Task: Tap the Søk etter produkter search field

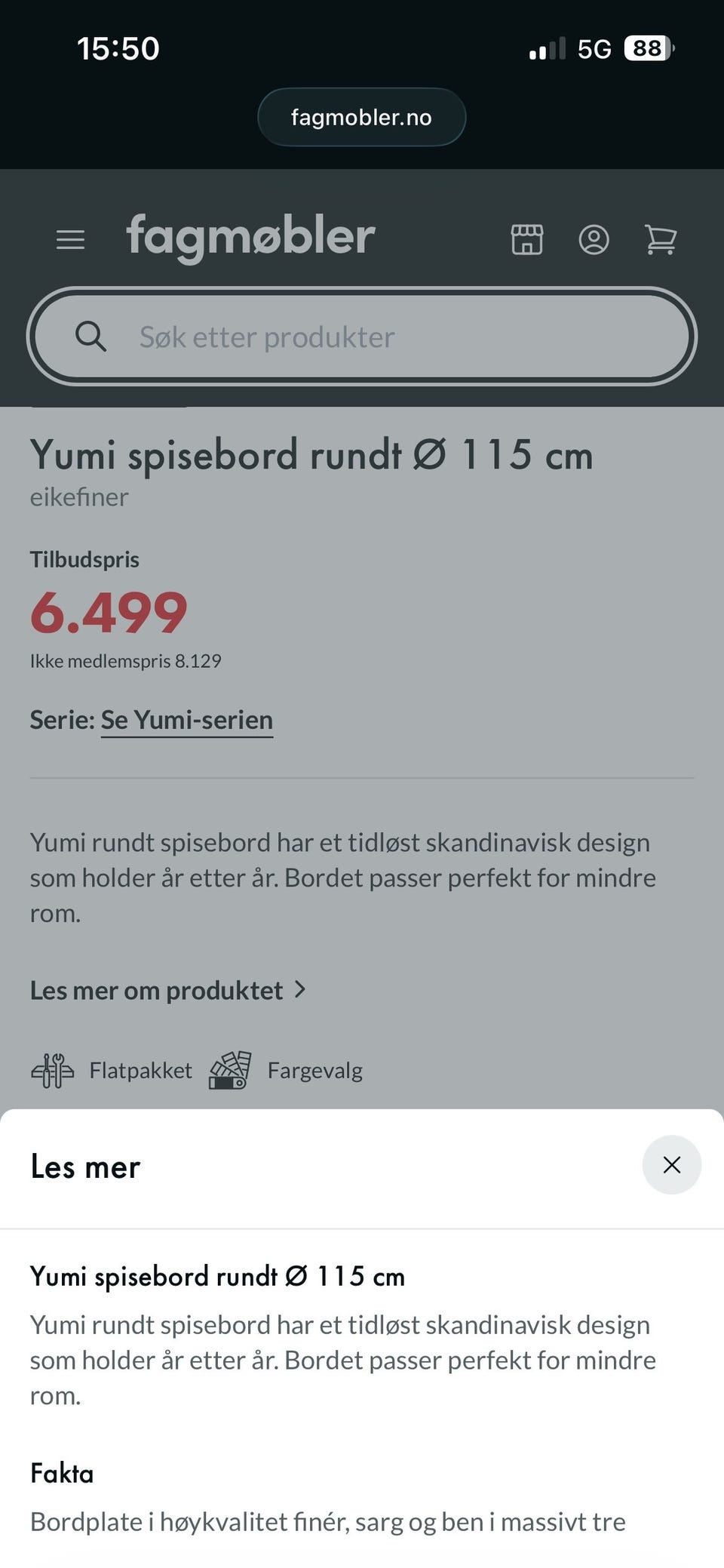Action: click(362, 337)
